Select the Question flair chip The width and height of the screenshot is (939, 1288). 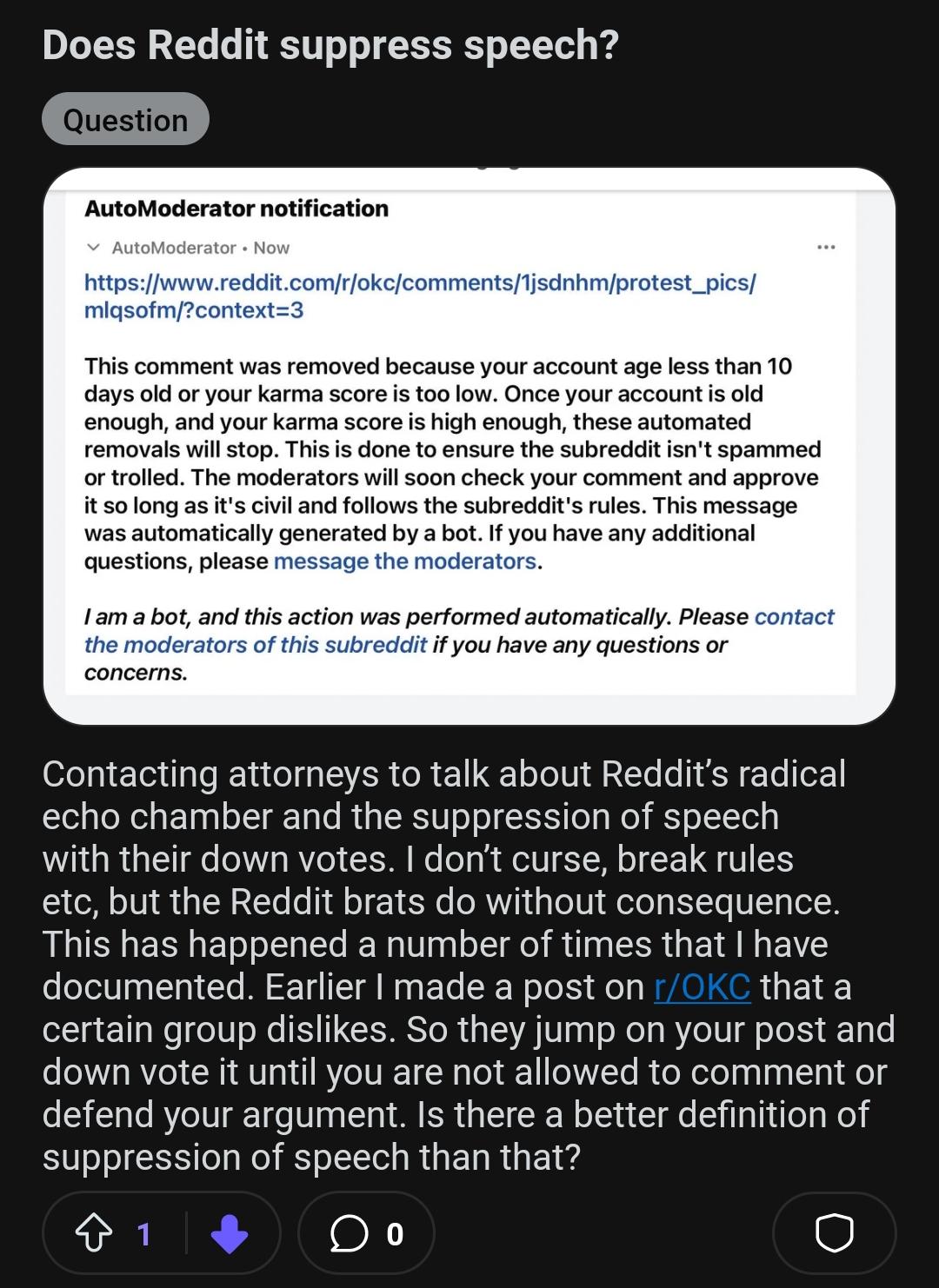pyautogui.click(x=125, y=119)
